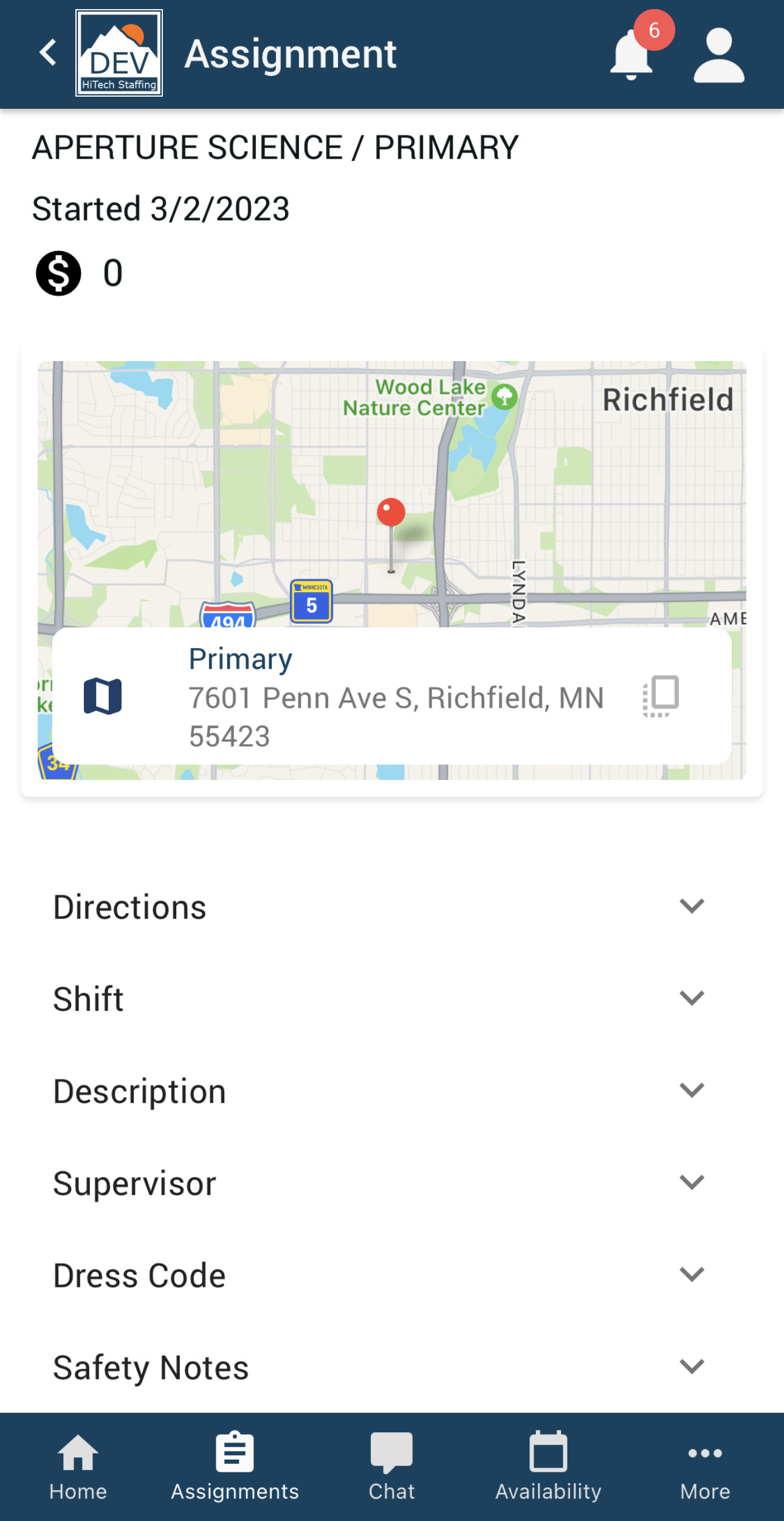Viewport: 784px width, 1521px height.
Task: Expand the Directions section
Action: [x=691, y=906]
